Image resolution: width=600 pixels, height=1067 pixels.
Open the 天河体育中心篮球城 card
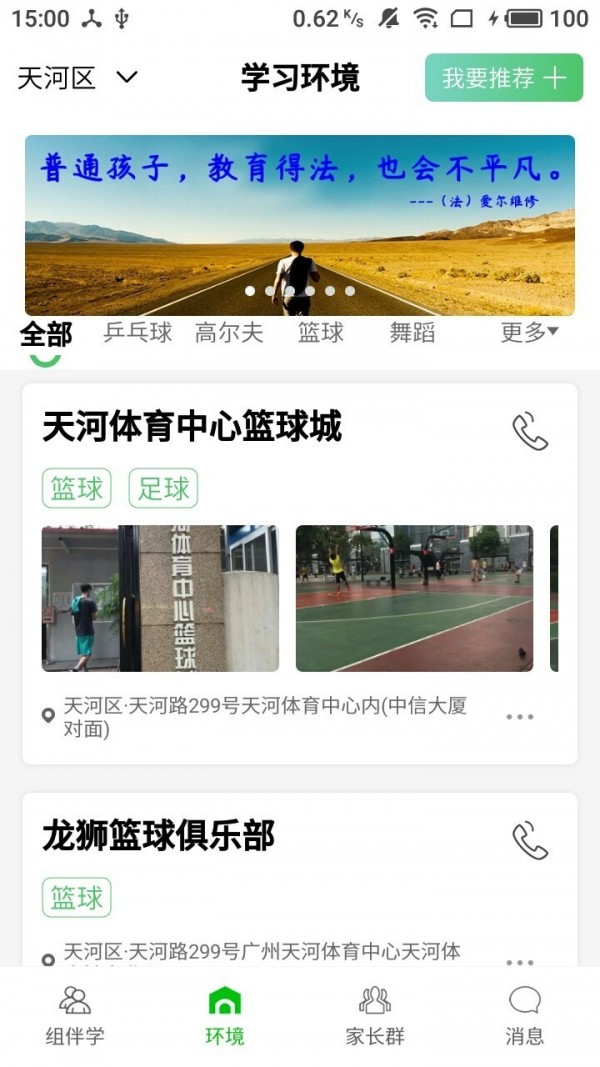click(x=192, y=427)
